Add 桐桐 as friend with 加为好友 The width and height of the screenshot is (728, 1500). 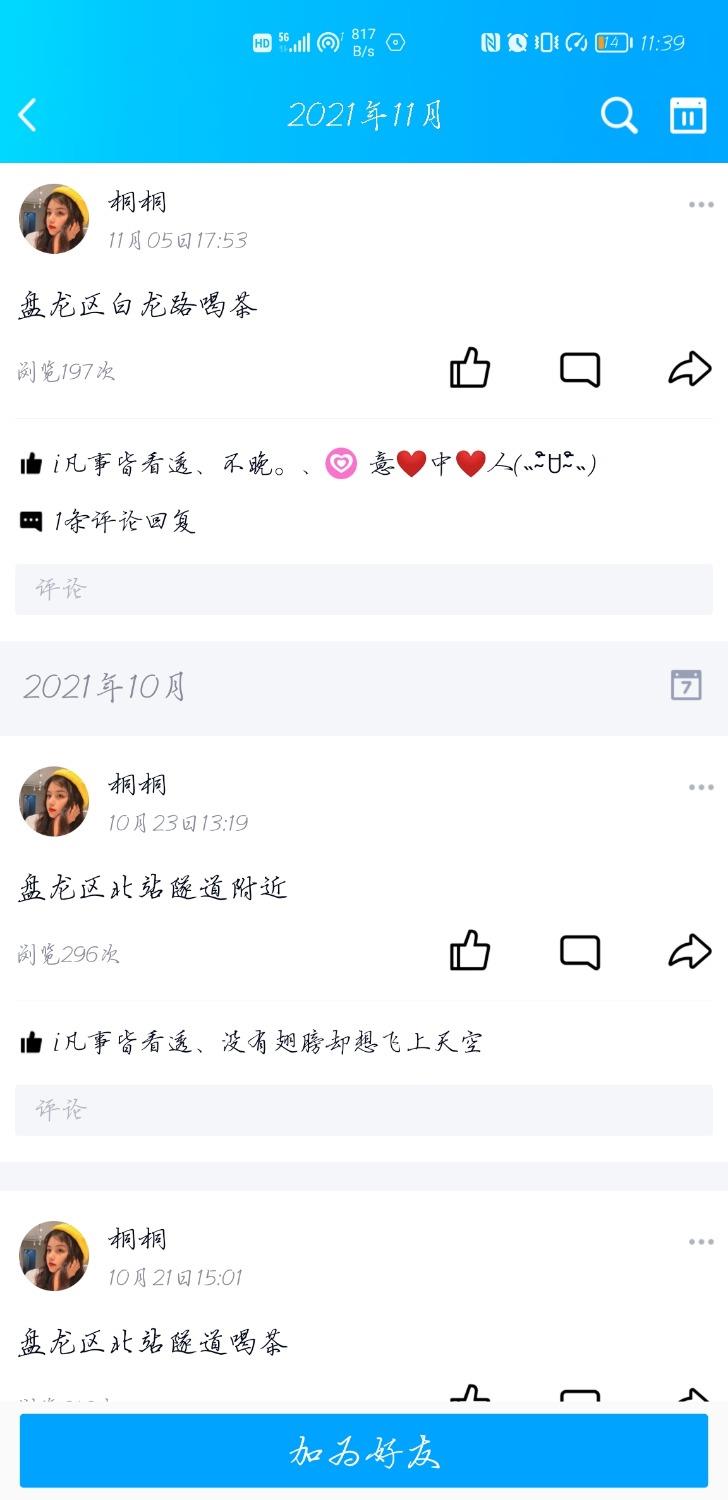coord(364,1451)
